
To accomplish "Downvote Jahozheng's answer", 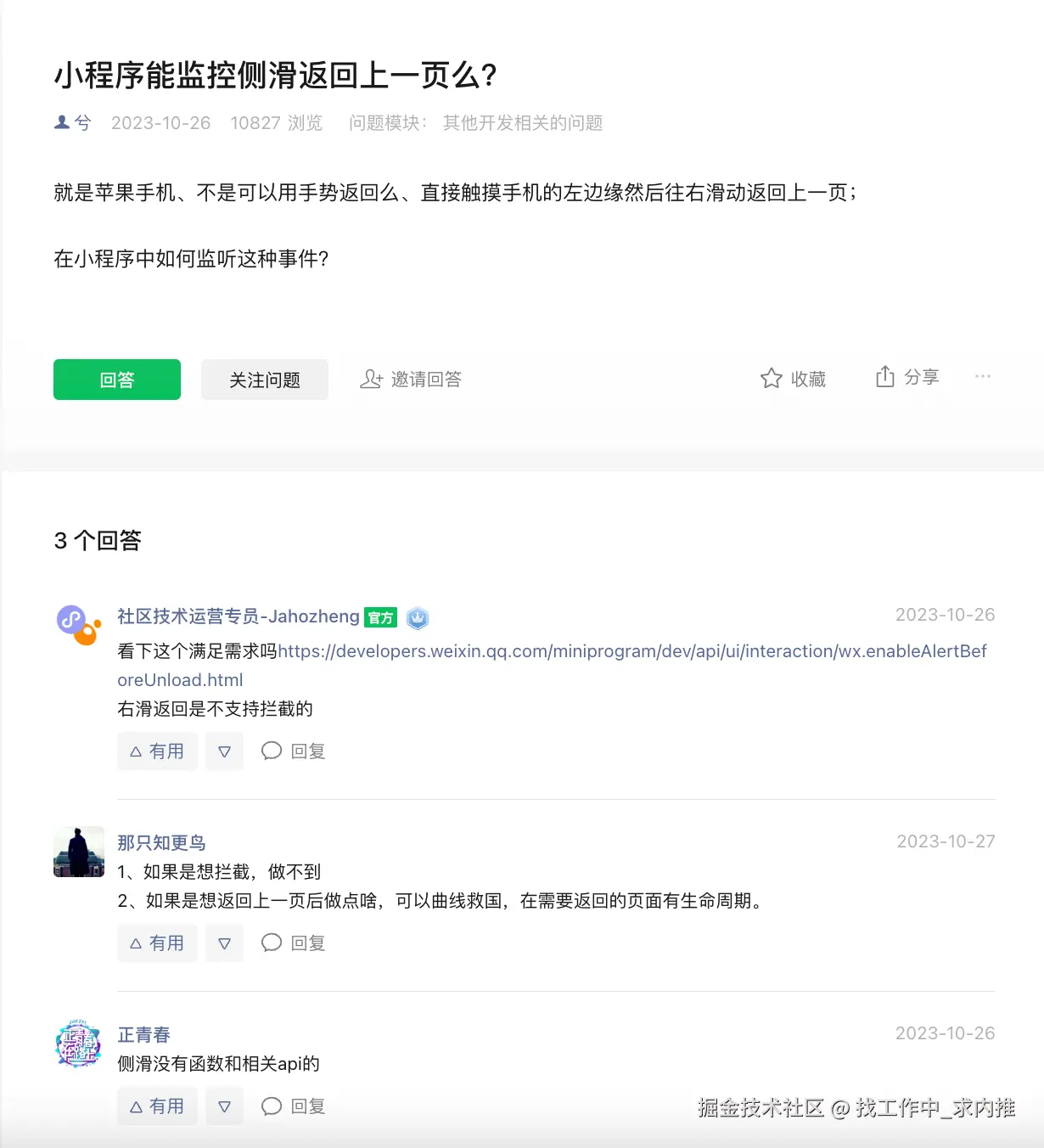I will coord(225,751).
